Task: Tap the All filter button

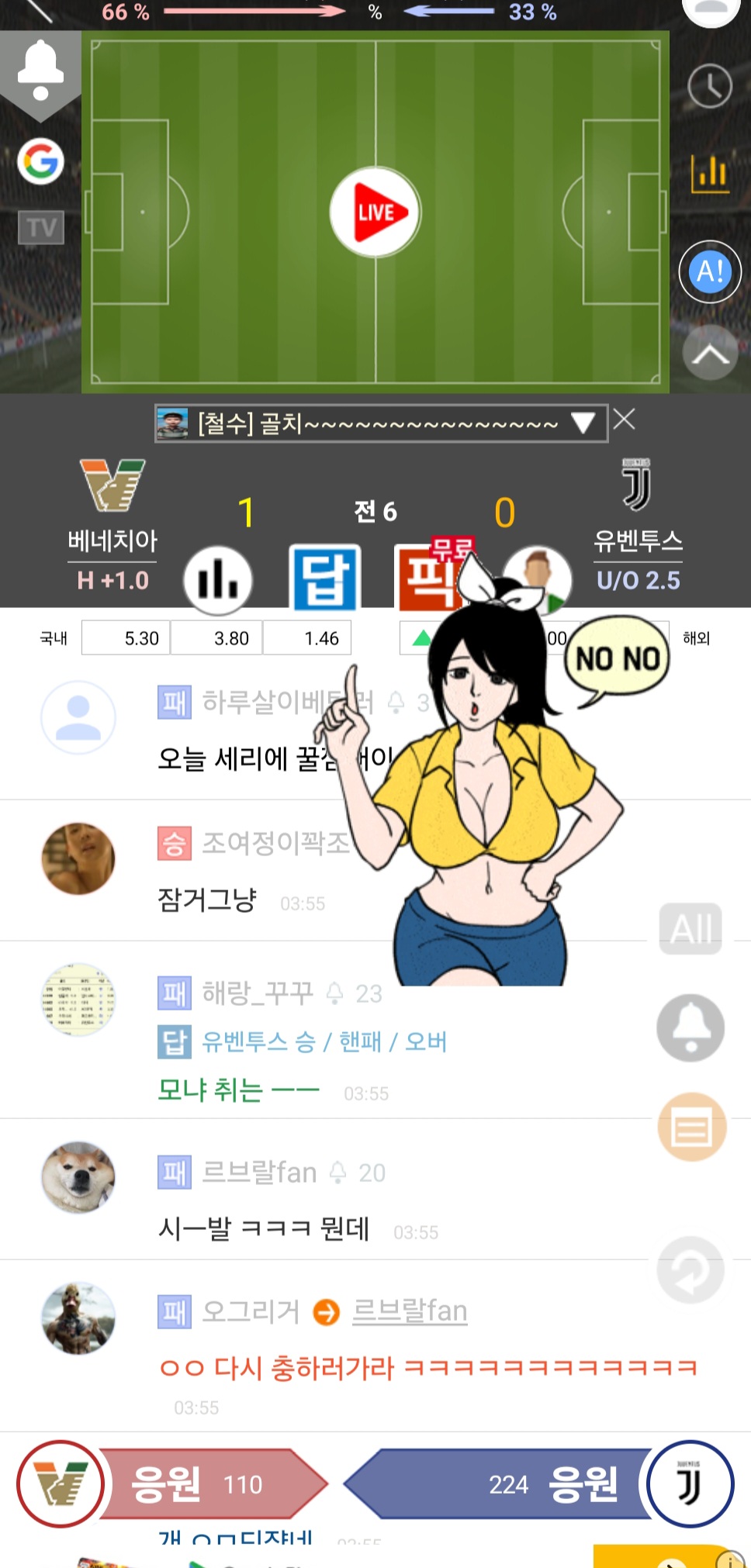Action: 690,928
